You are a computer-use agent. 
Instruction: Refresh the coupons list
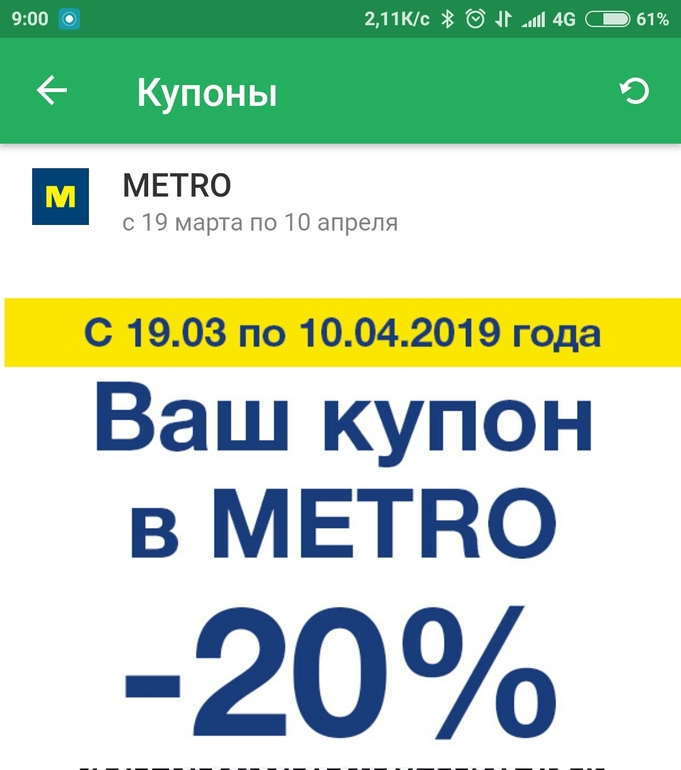pyautogui.click(x=634, y=92)
